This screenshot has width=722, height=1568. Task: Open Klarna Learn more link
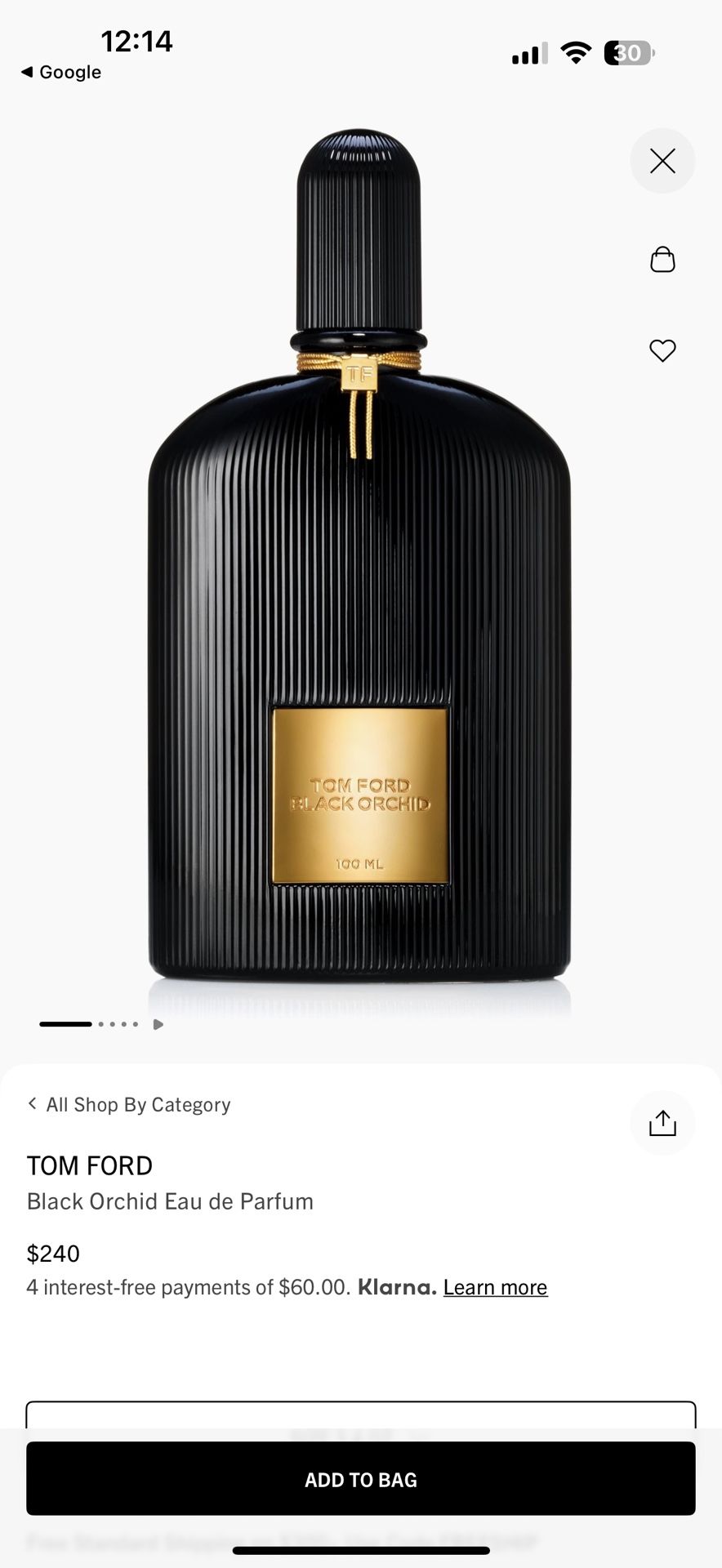click(x=495, y=1287)
